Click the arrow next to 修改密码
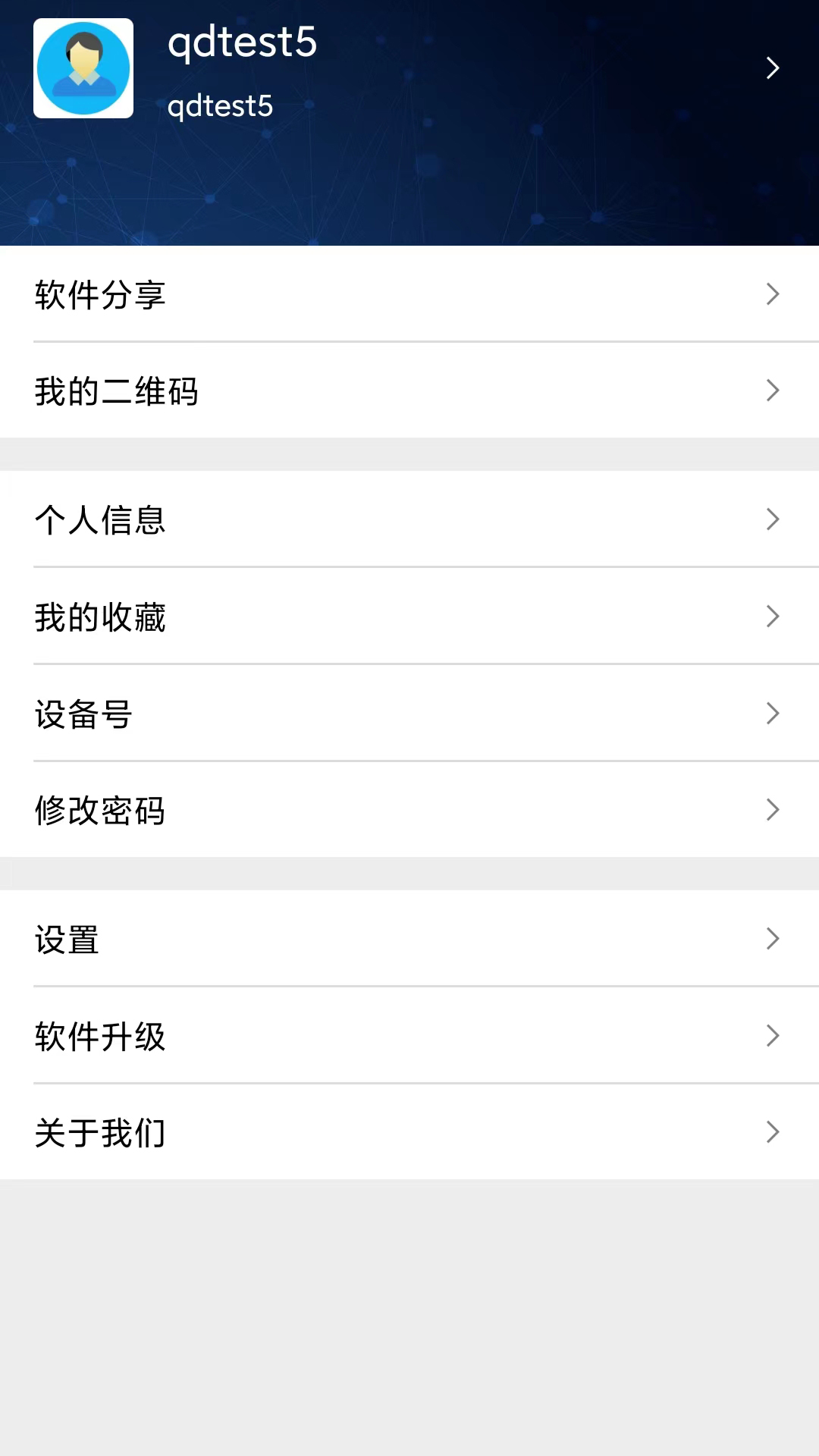819x1456 pixels. [x=773, y=809]
